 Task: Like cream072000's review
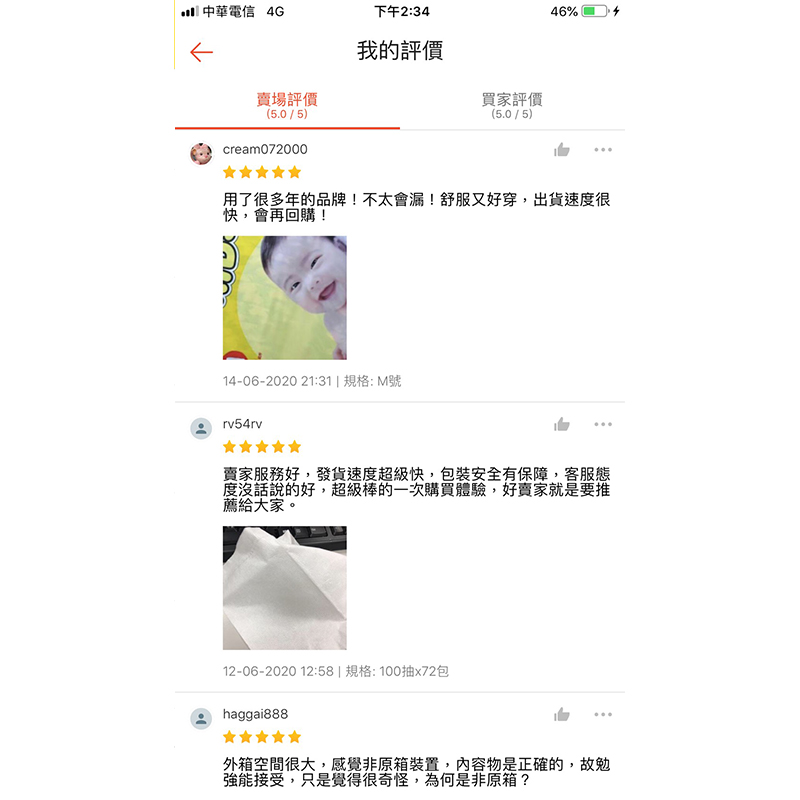pos(562,150)
